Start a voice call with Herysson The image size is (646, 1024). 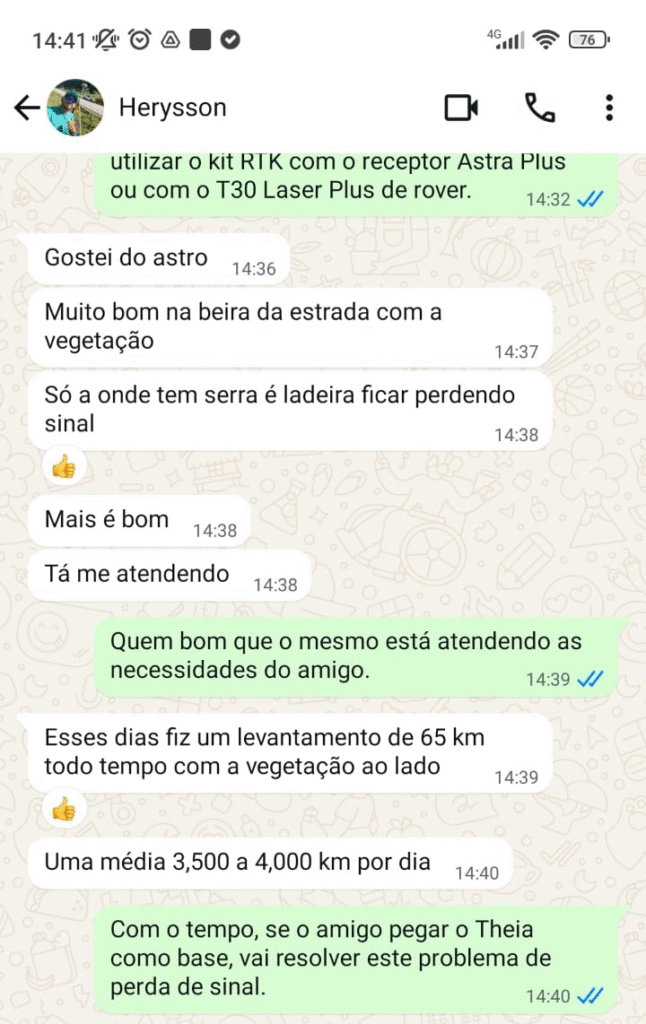539,108
